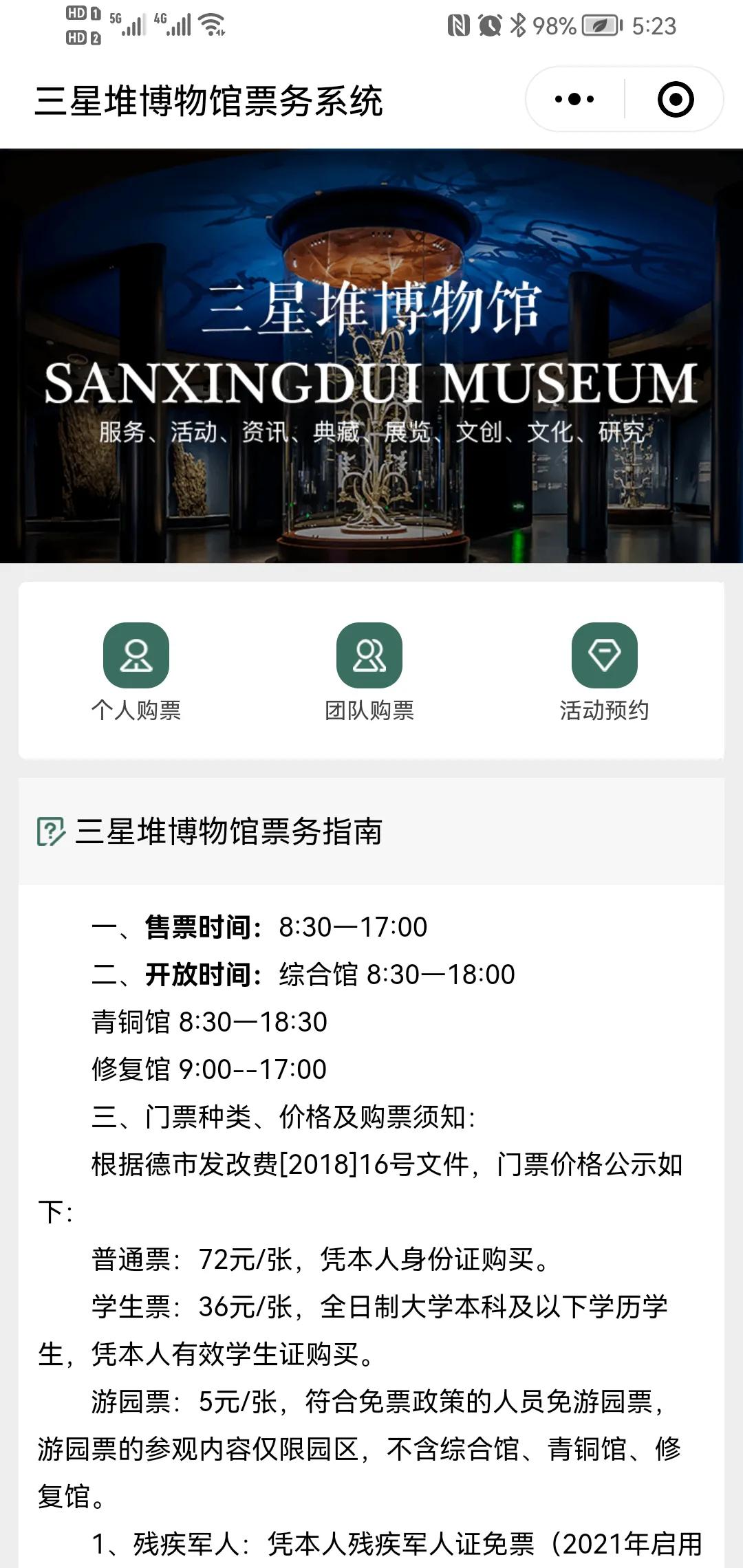Tap the alarm clock icon in the status bar

point(488,25)
